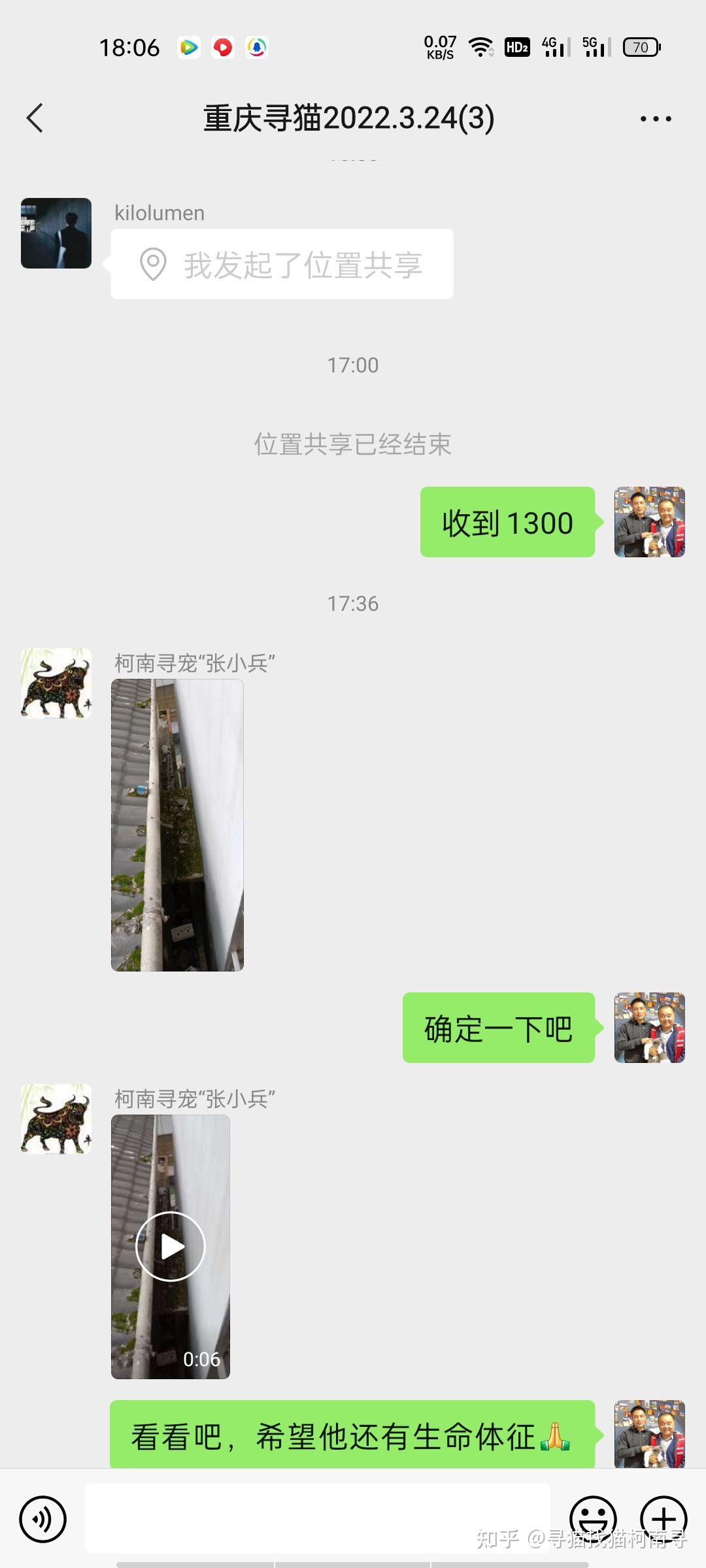
Task: View the photo sent at 17:36
Action: point(177,825)
